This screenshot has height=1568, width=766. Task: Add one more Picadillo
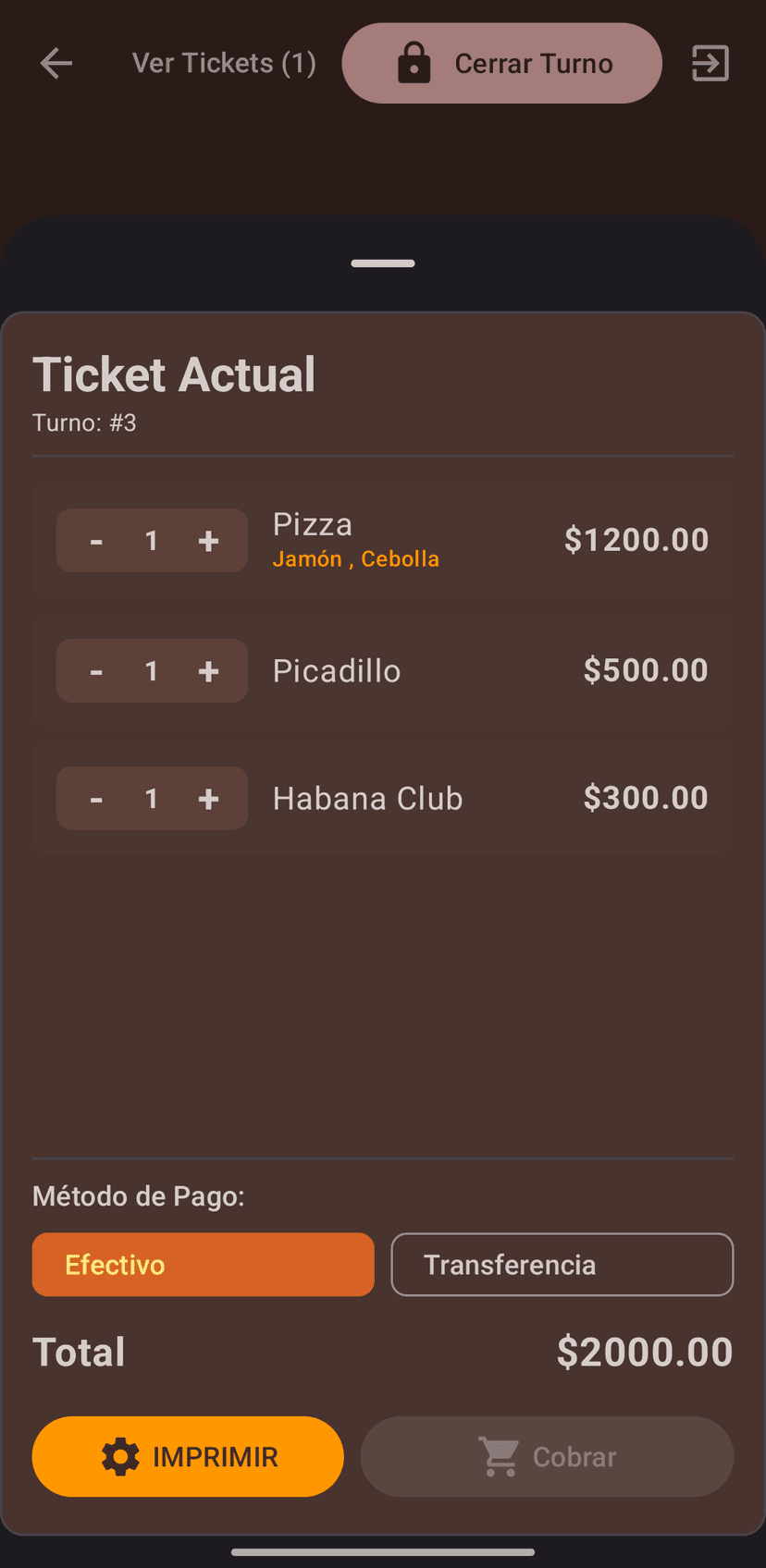[x=208, y=671]
